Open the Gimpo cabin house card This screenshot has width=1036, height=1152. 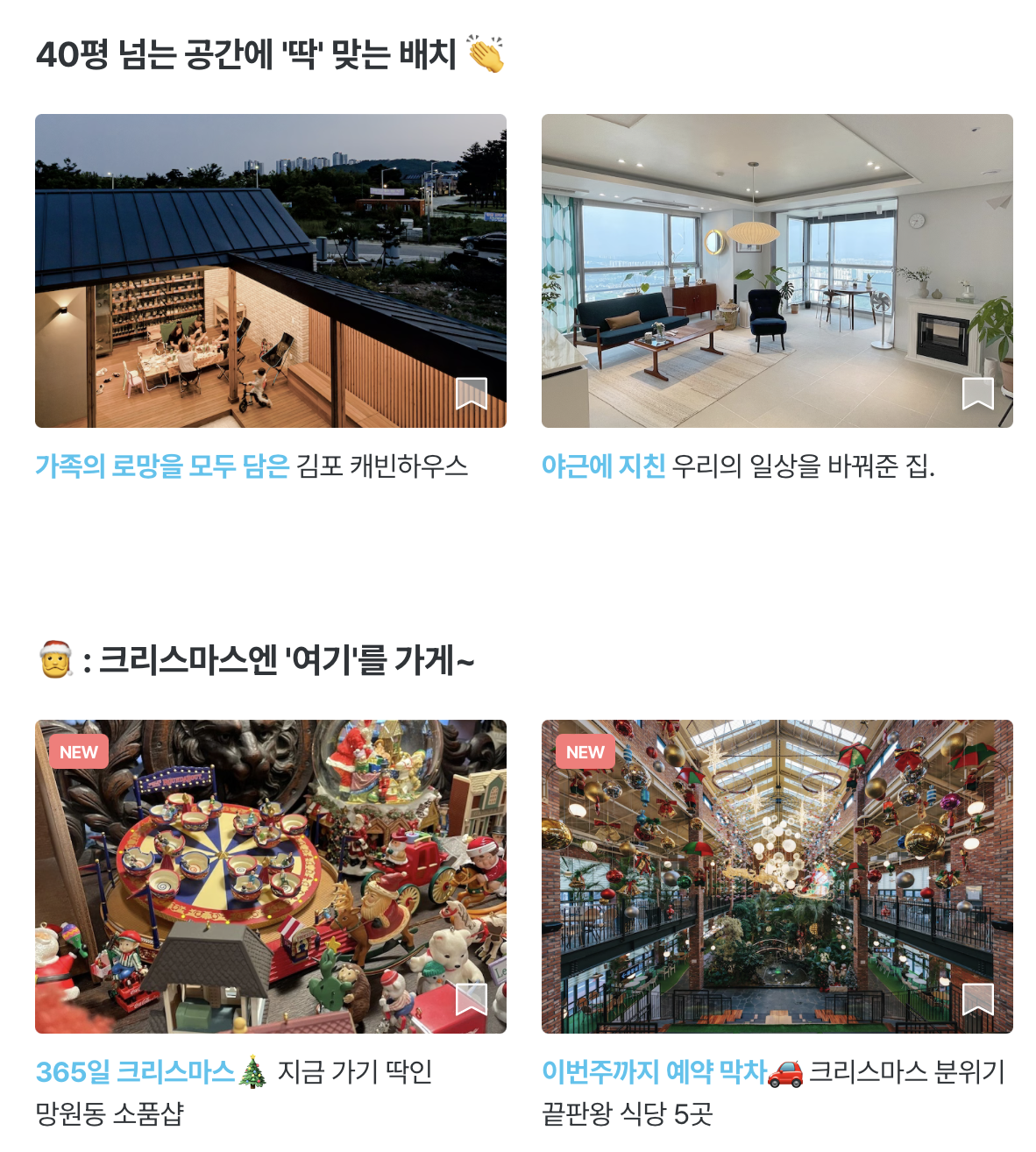coord(270,270)
